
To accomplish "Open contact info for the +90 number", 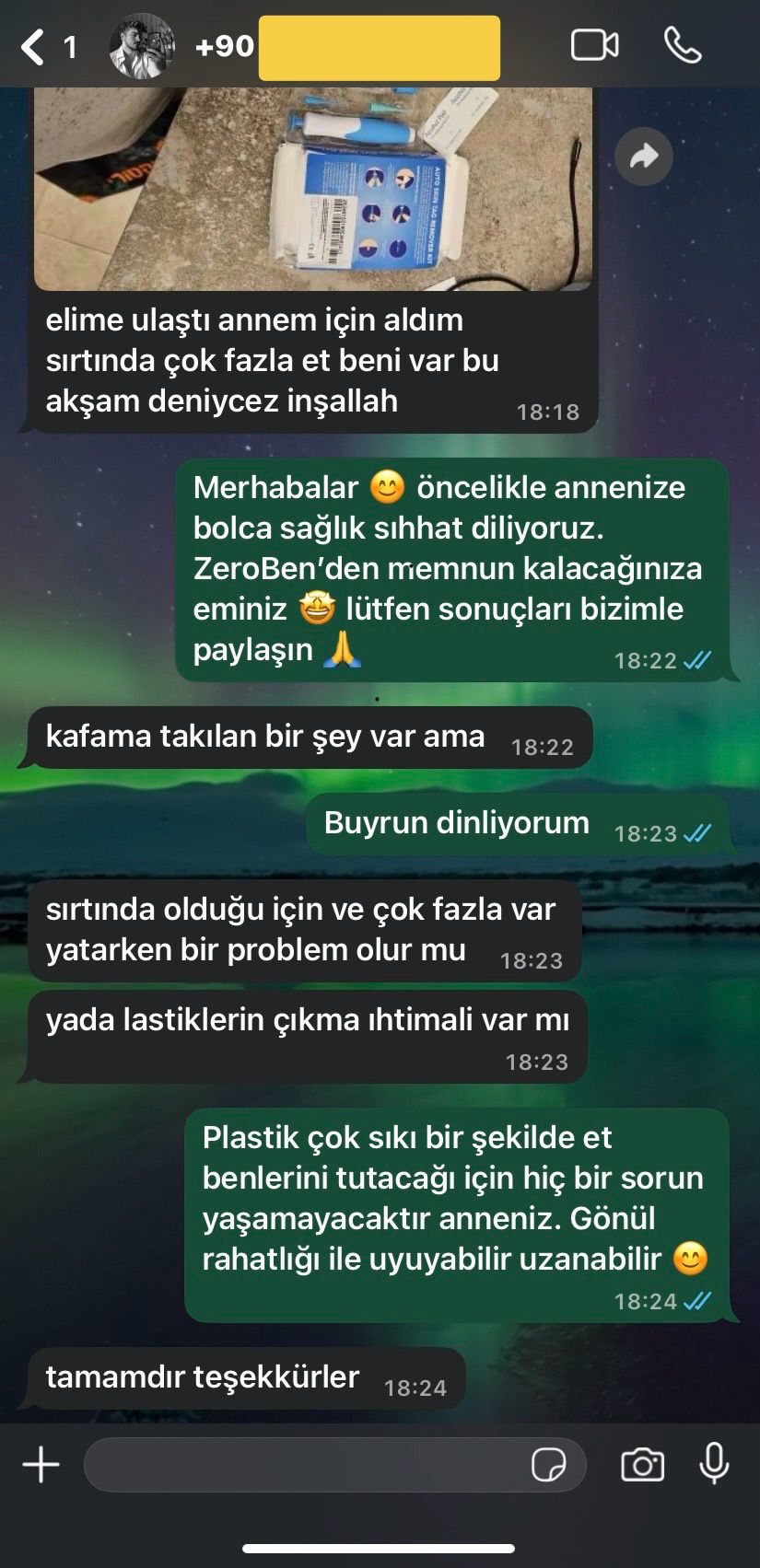I will point(350,47).
